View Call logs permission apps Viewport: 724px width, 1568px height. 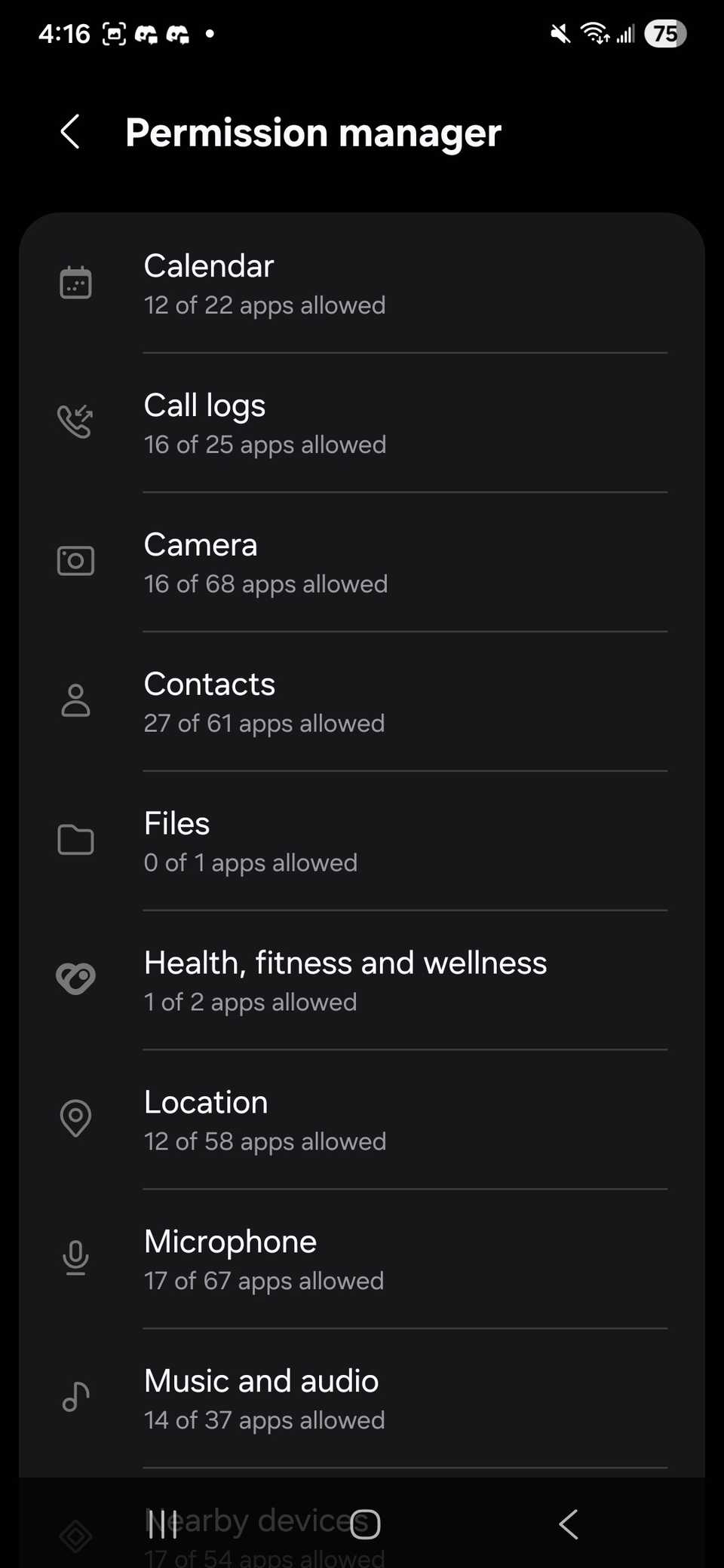pos(362,424)
